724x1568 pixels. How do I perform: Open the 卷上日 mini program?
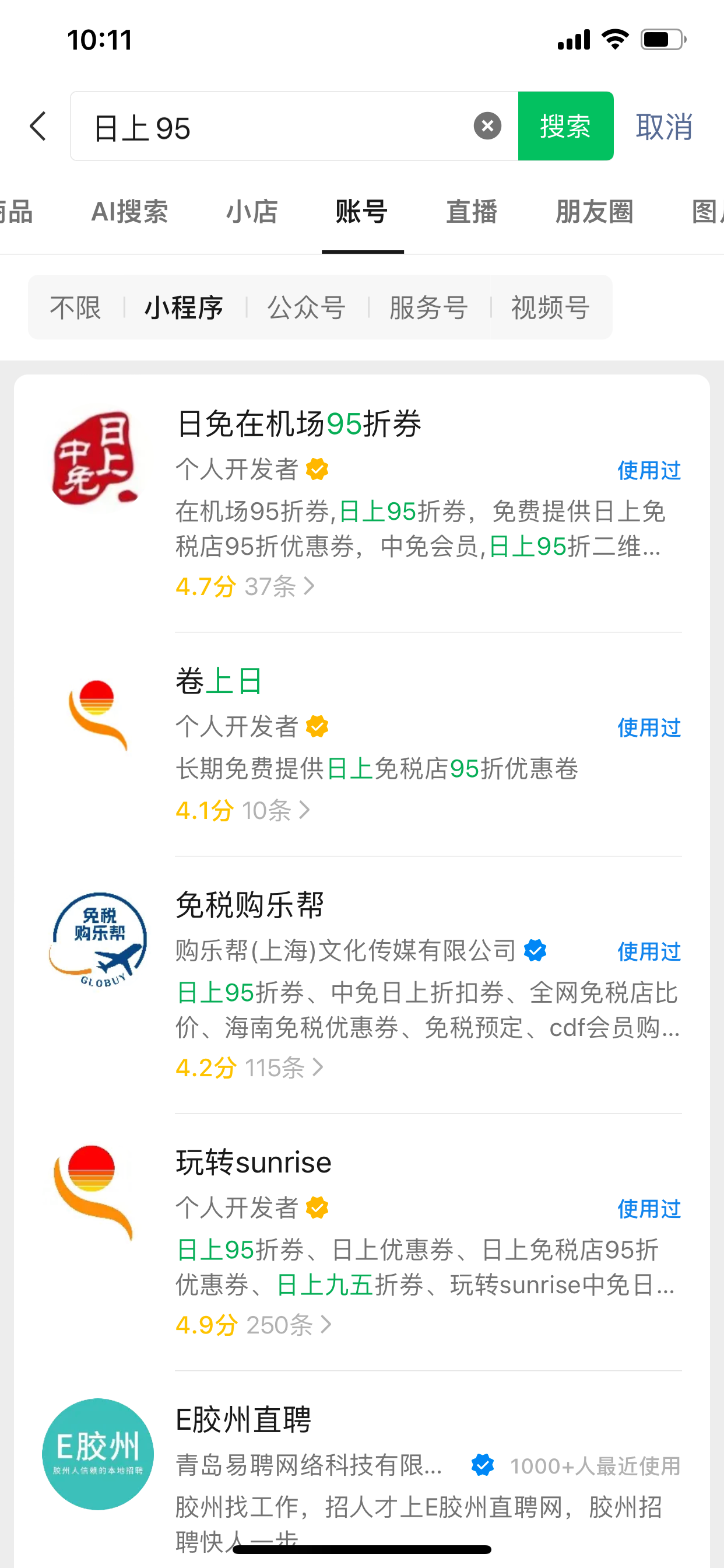tap(219, 681)
